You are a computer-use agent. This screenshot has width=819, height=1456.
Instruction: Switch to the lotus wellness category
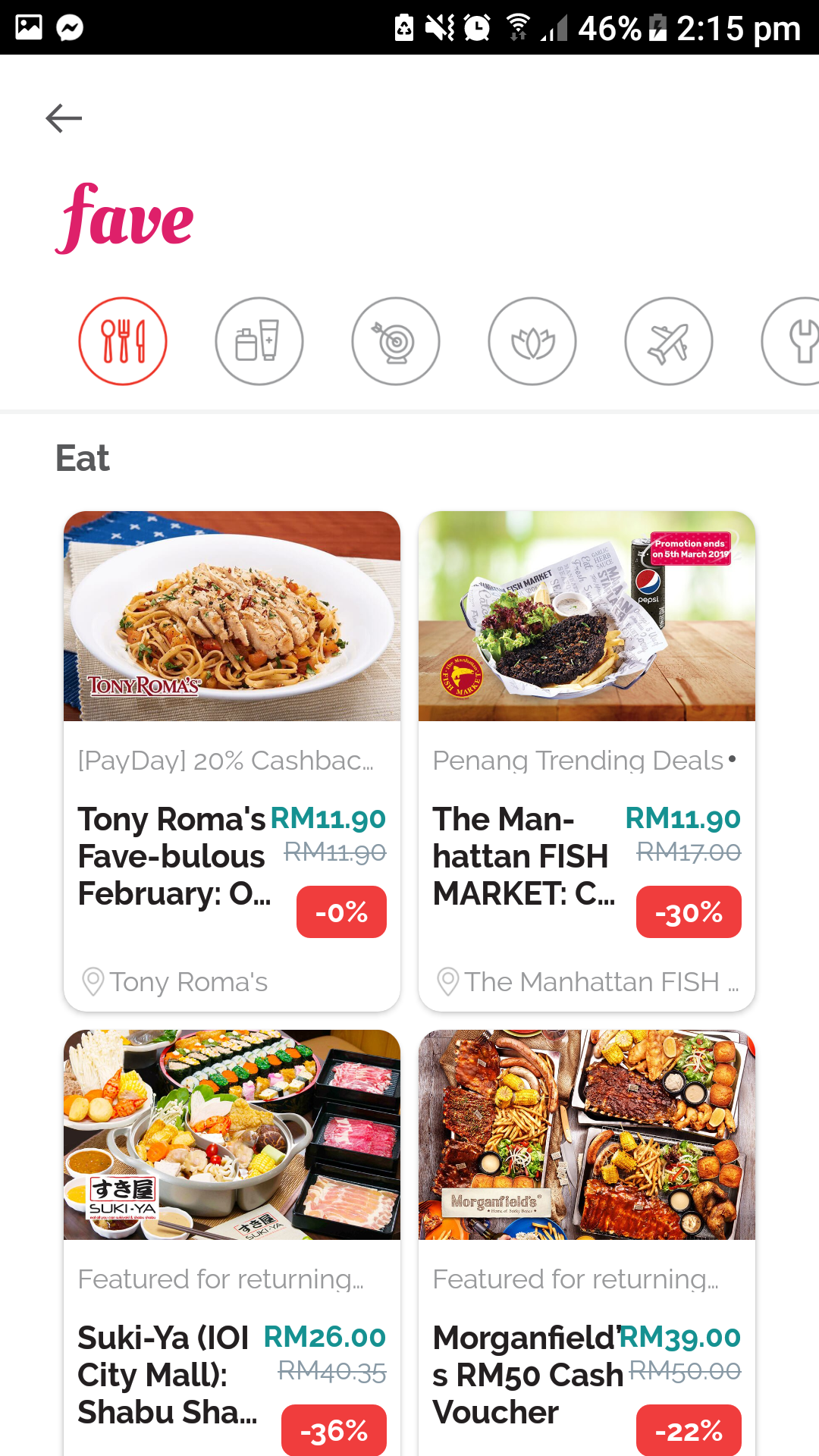pyautogui.click(x=532, y=341)
